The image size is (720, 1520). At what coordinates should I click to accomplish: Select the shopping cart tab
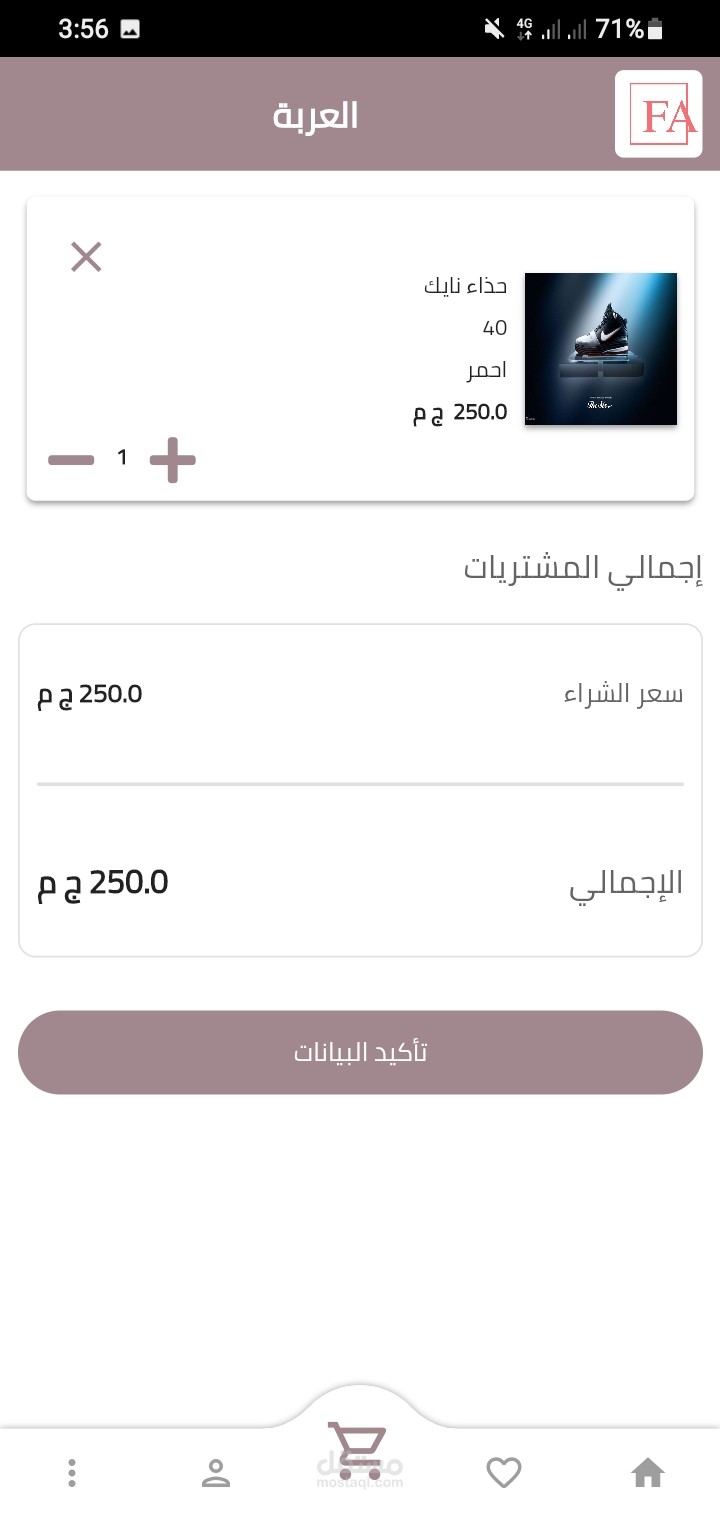click(358, 1448)
